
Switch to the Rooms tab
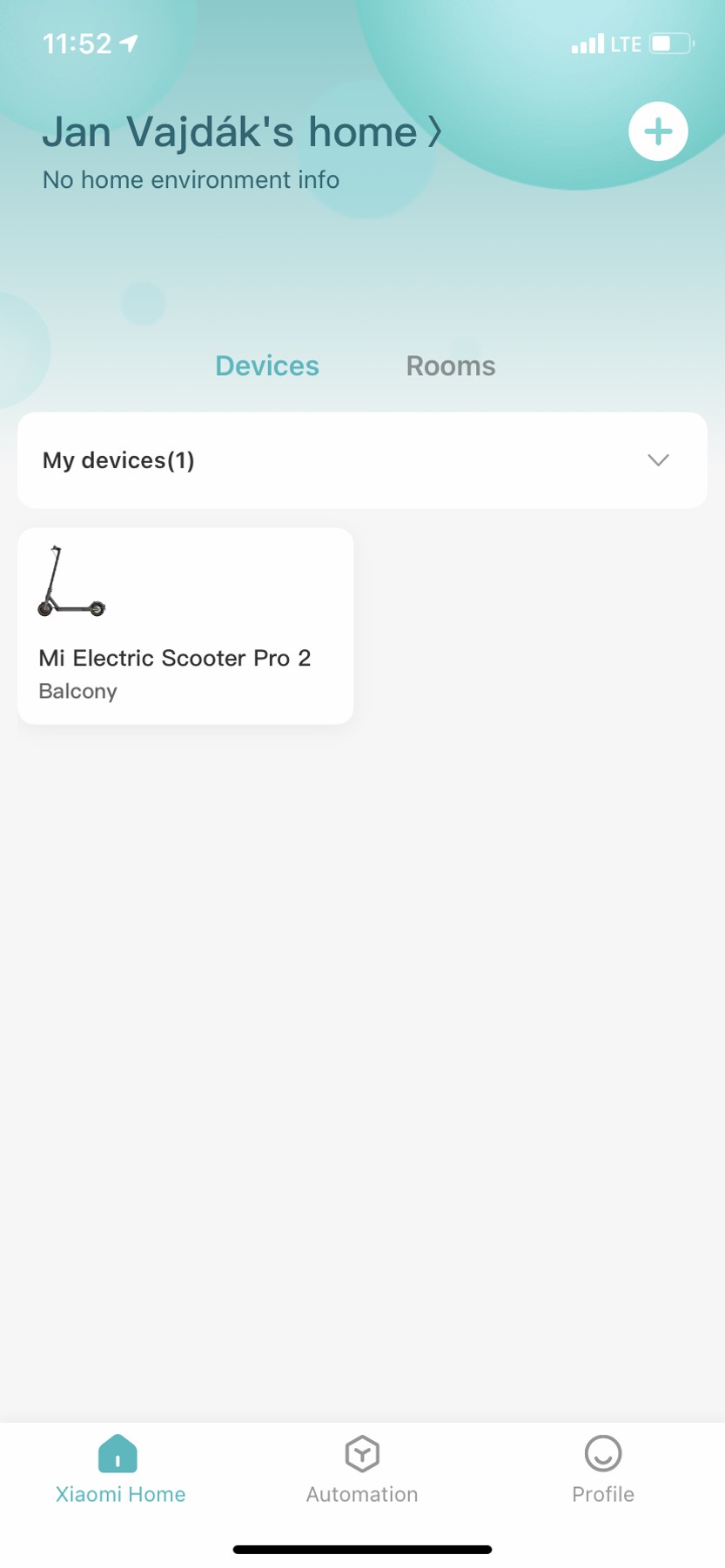tap(451, 366)
